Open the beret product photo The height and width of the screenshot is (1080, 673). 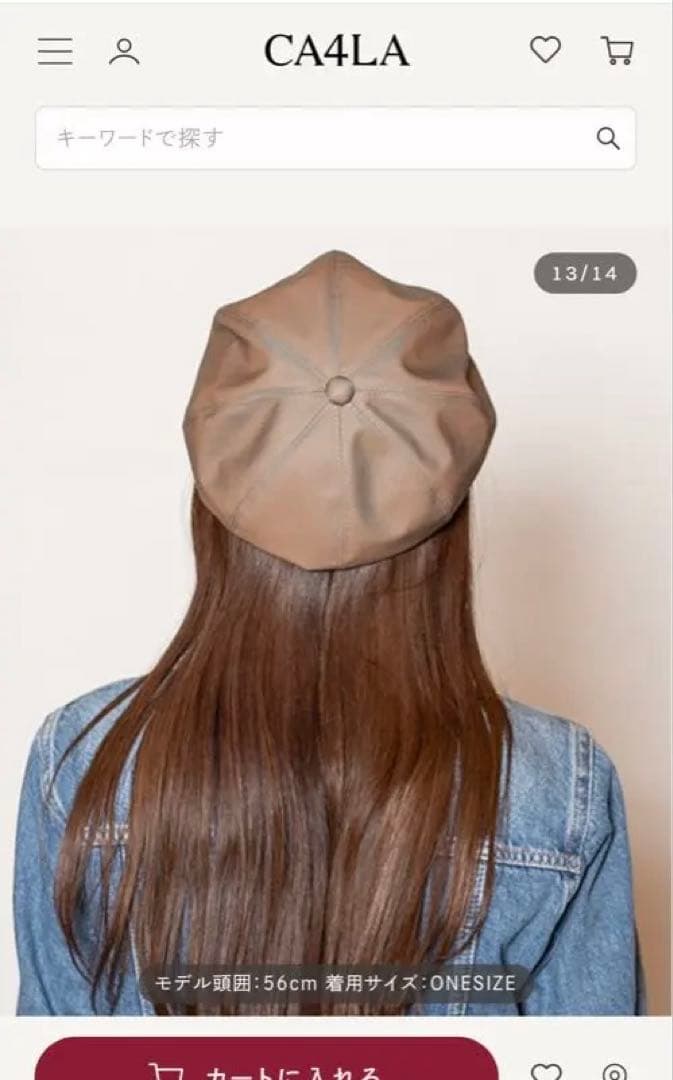pyautogui.click(x=336, y=620)
